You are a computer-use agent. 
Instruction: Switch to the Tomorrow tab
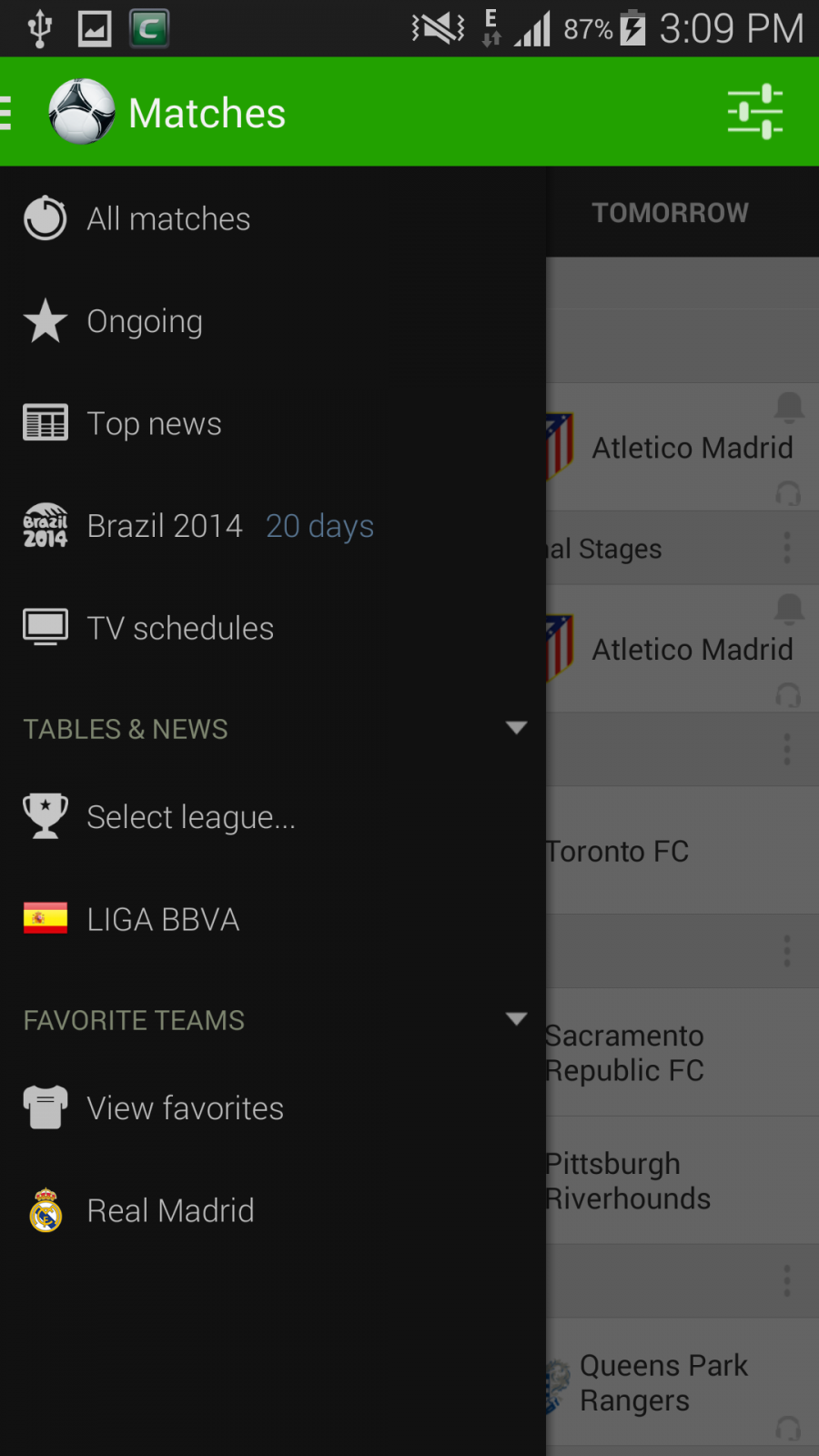pos(671,212)
